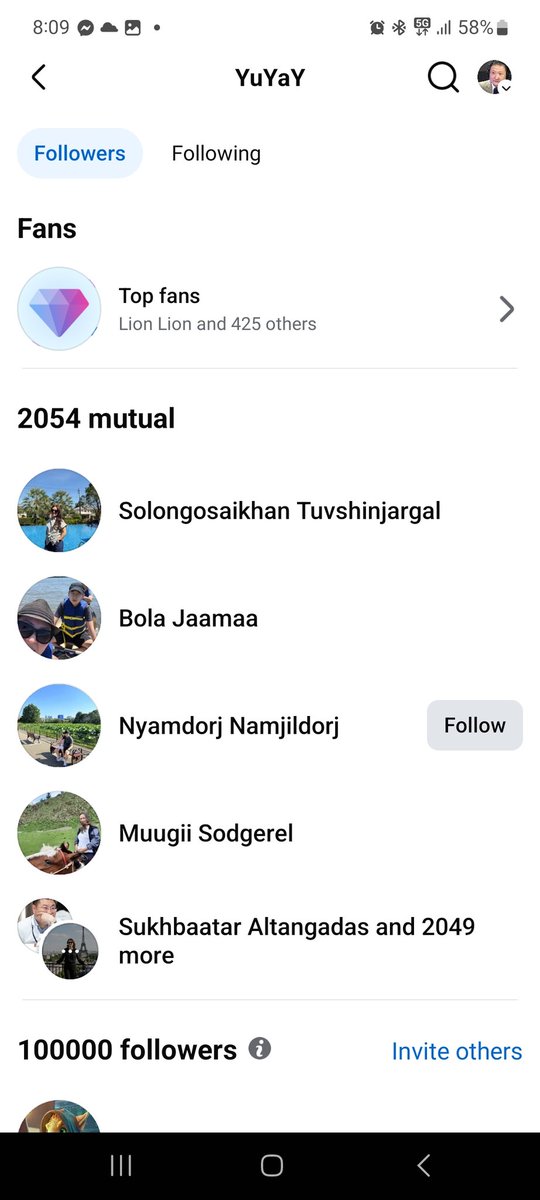Open Solongosaikhan Tuvshinjargal's profile
The image size is (540, 1200).
270,511
